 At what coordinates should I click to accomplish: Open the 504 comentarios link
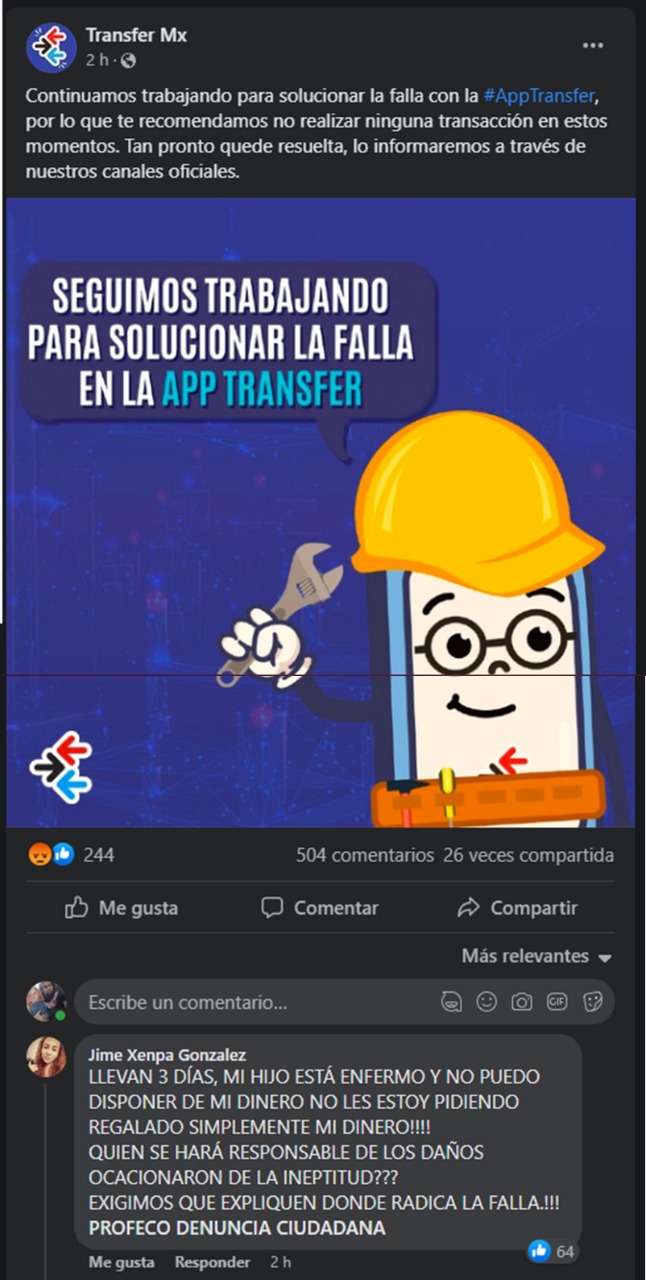click(364, 855)
